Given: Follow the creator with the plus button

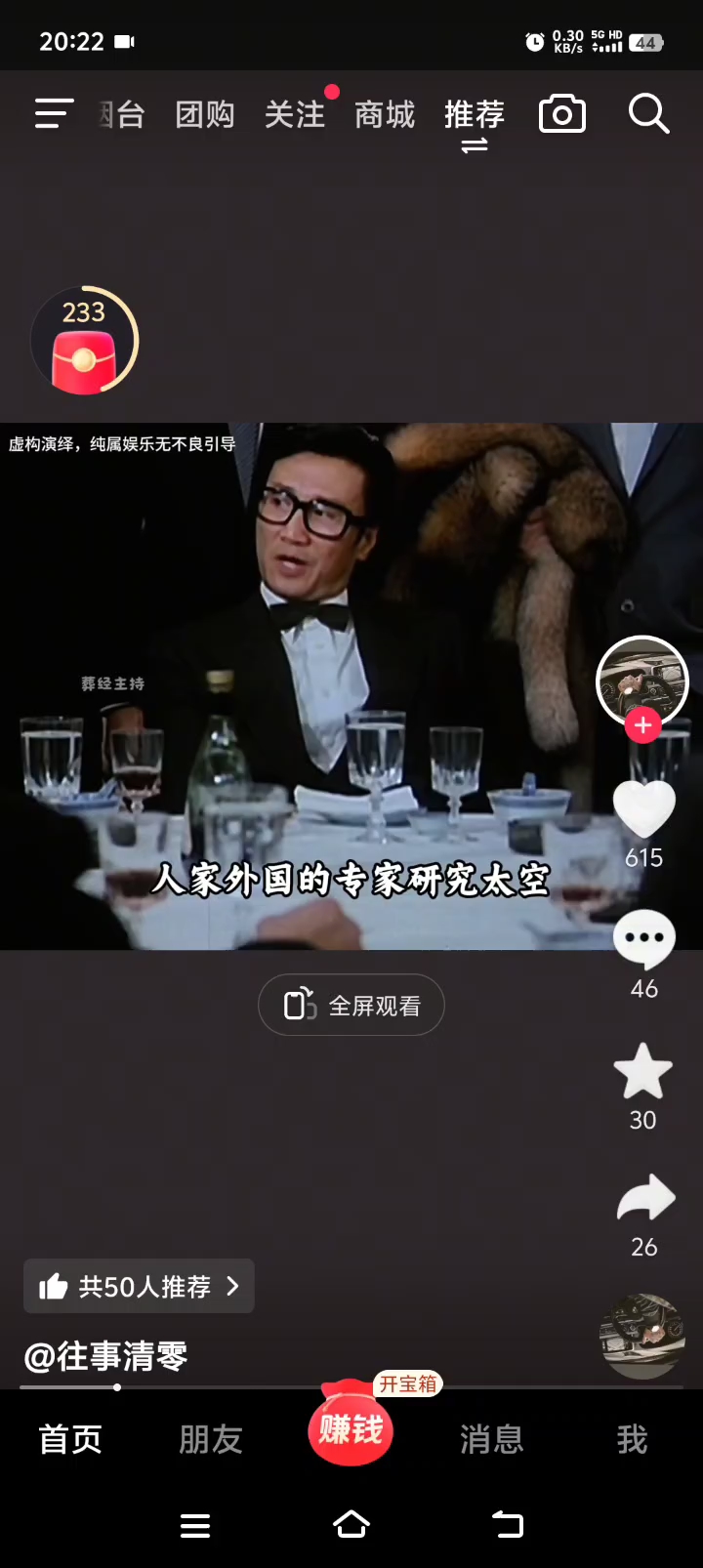Looking at the screenshot, I should [x=642, y=725].
